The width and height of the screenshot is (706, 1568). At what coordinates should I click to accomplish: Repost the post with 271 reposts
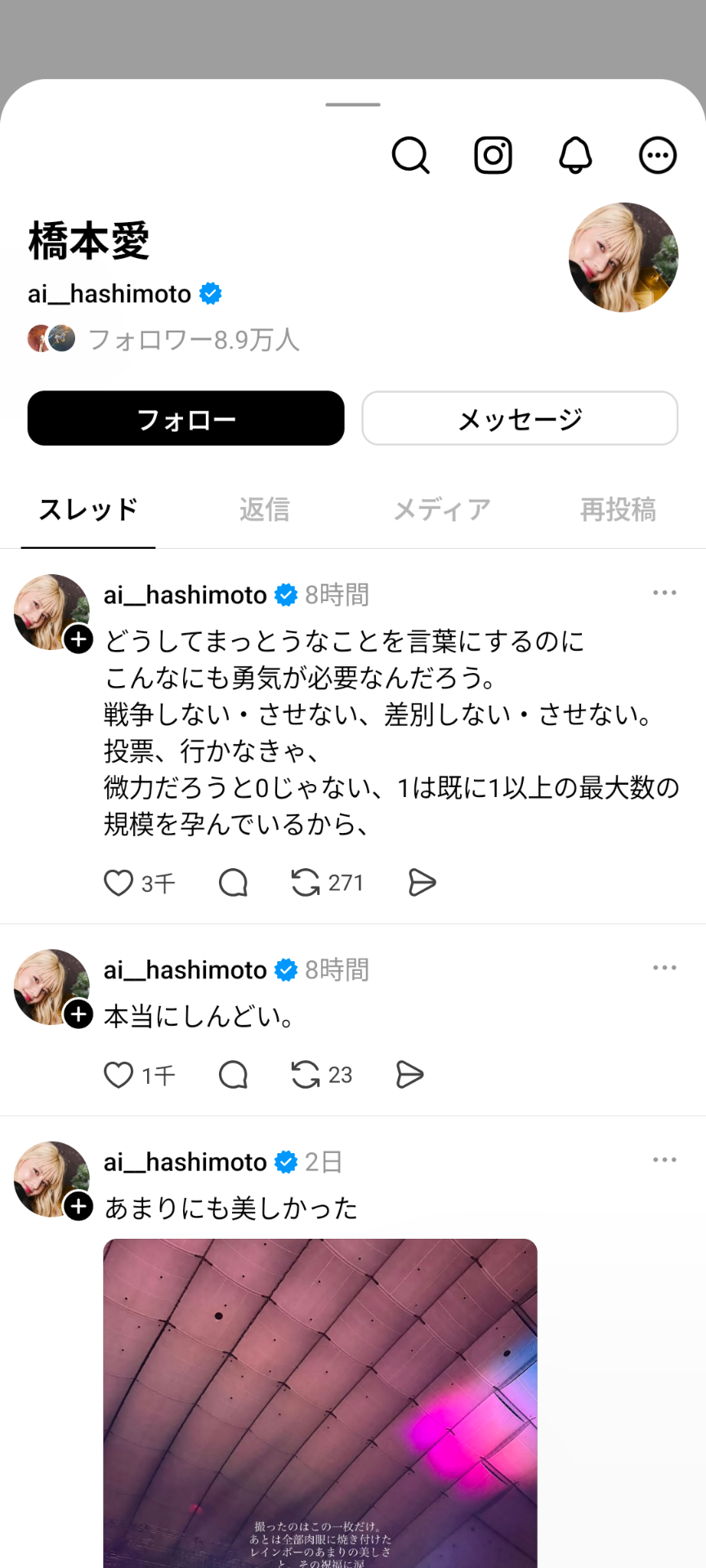pos(306,883)
